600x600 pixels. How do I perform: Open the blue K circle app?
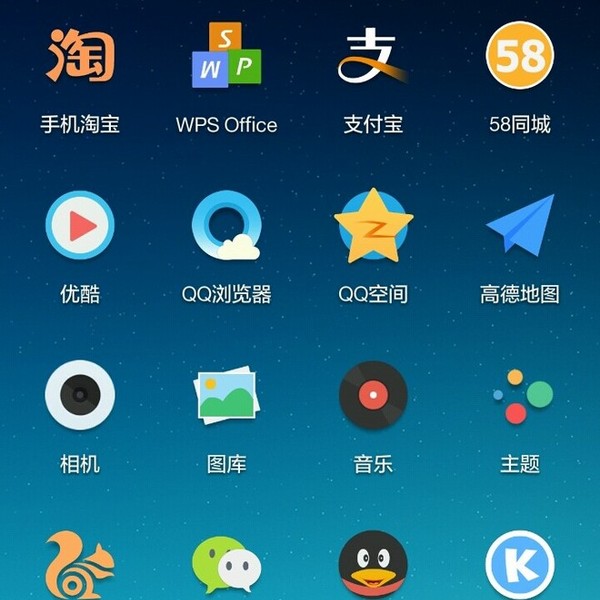point(520,567)
